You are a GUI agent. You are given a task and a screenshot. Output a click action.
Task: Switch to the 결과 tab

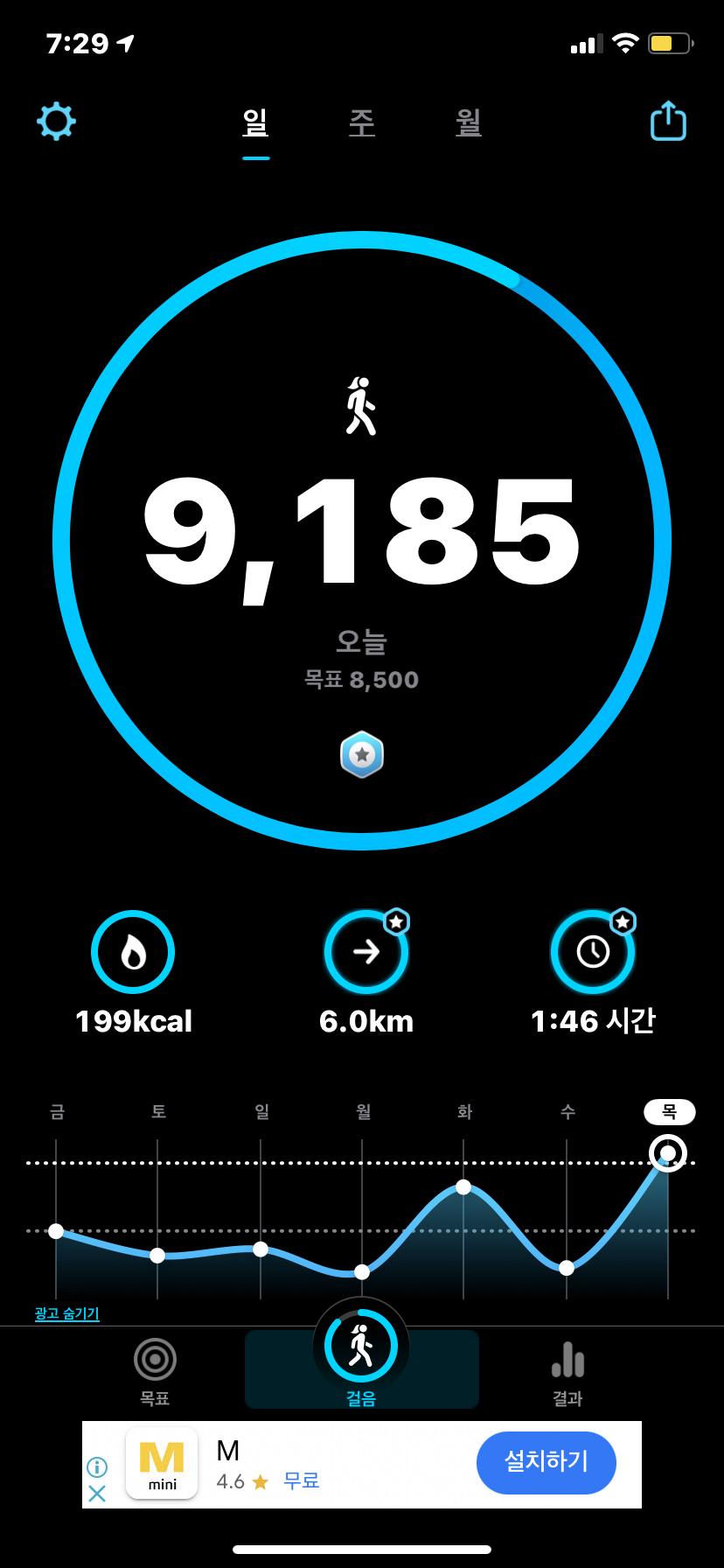[x=567, y=1369]
